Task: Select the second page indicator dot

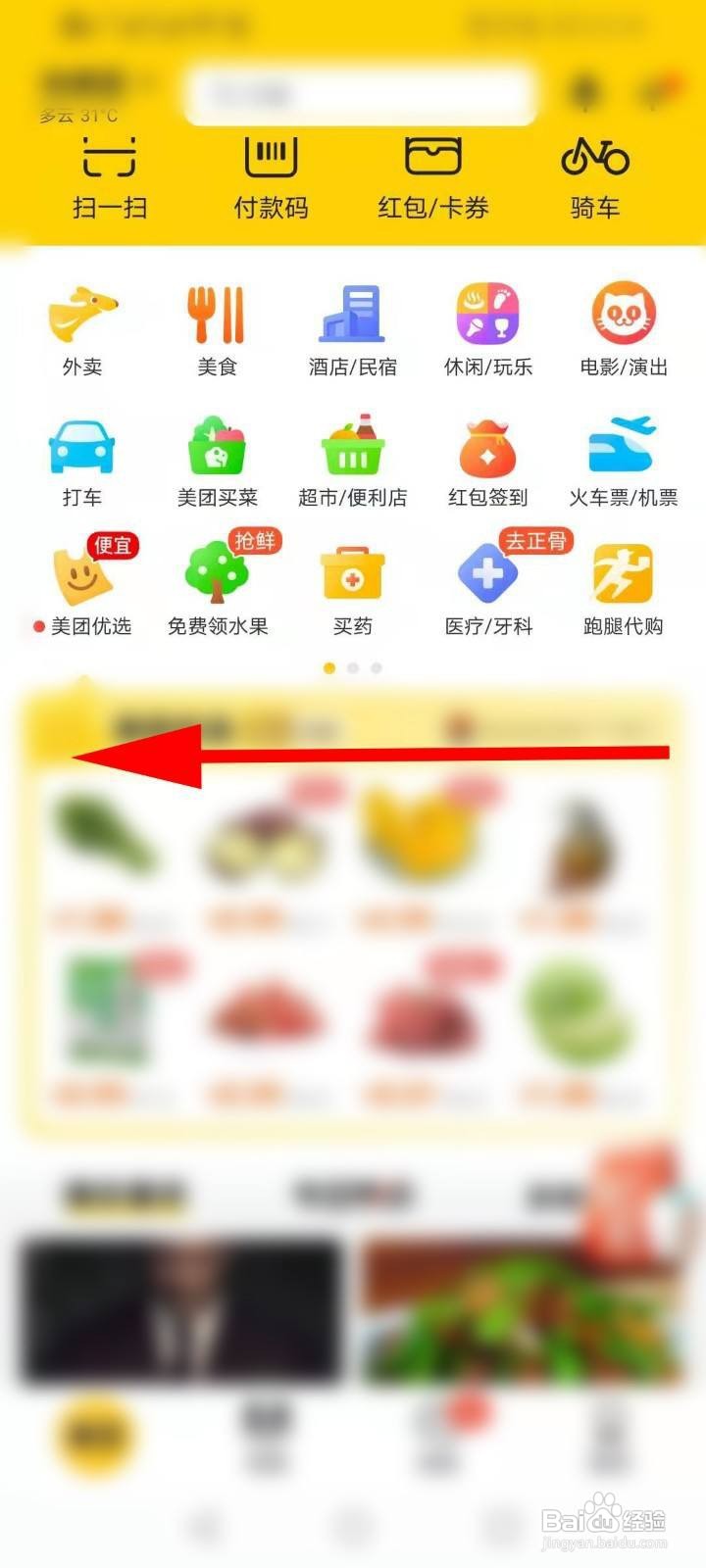Action: [353, 667]
